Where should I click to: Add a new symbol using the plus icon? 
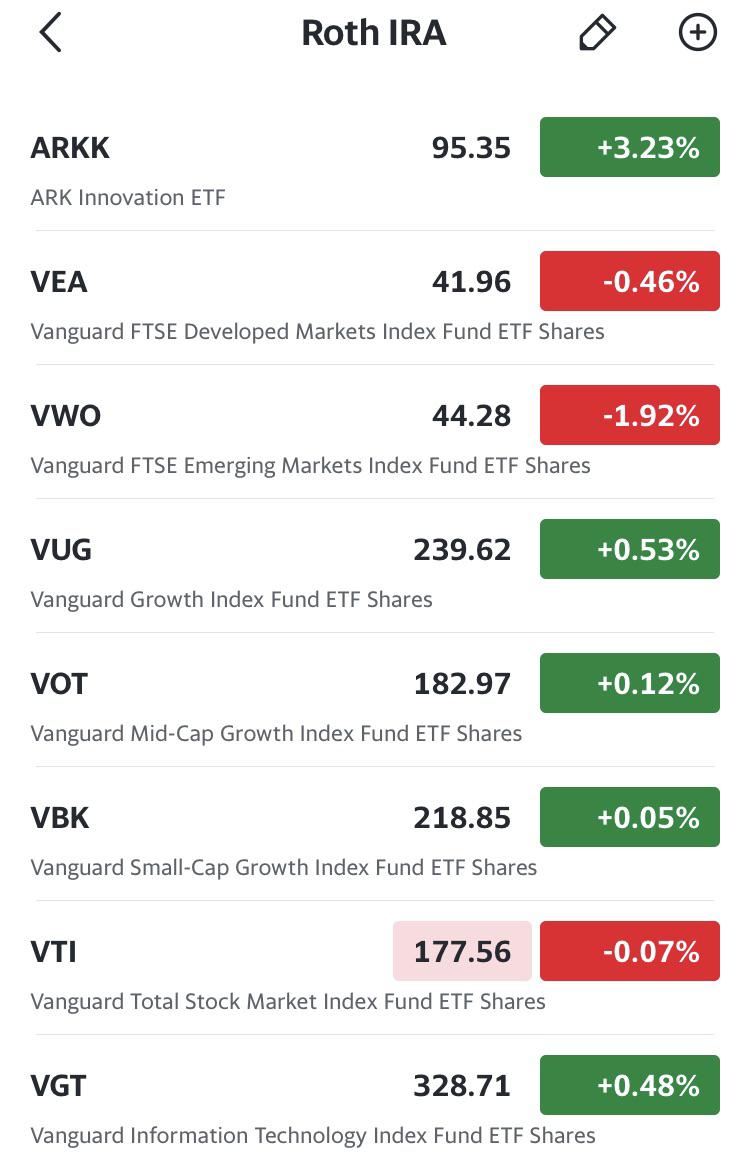pyautogui.click(x=697, y=32)
